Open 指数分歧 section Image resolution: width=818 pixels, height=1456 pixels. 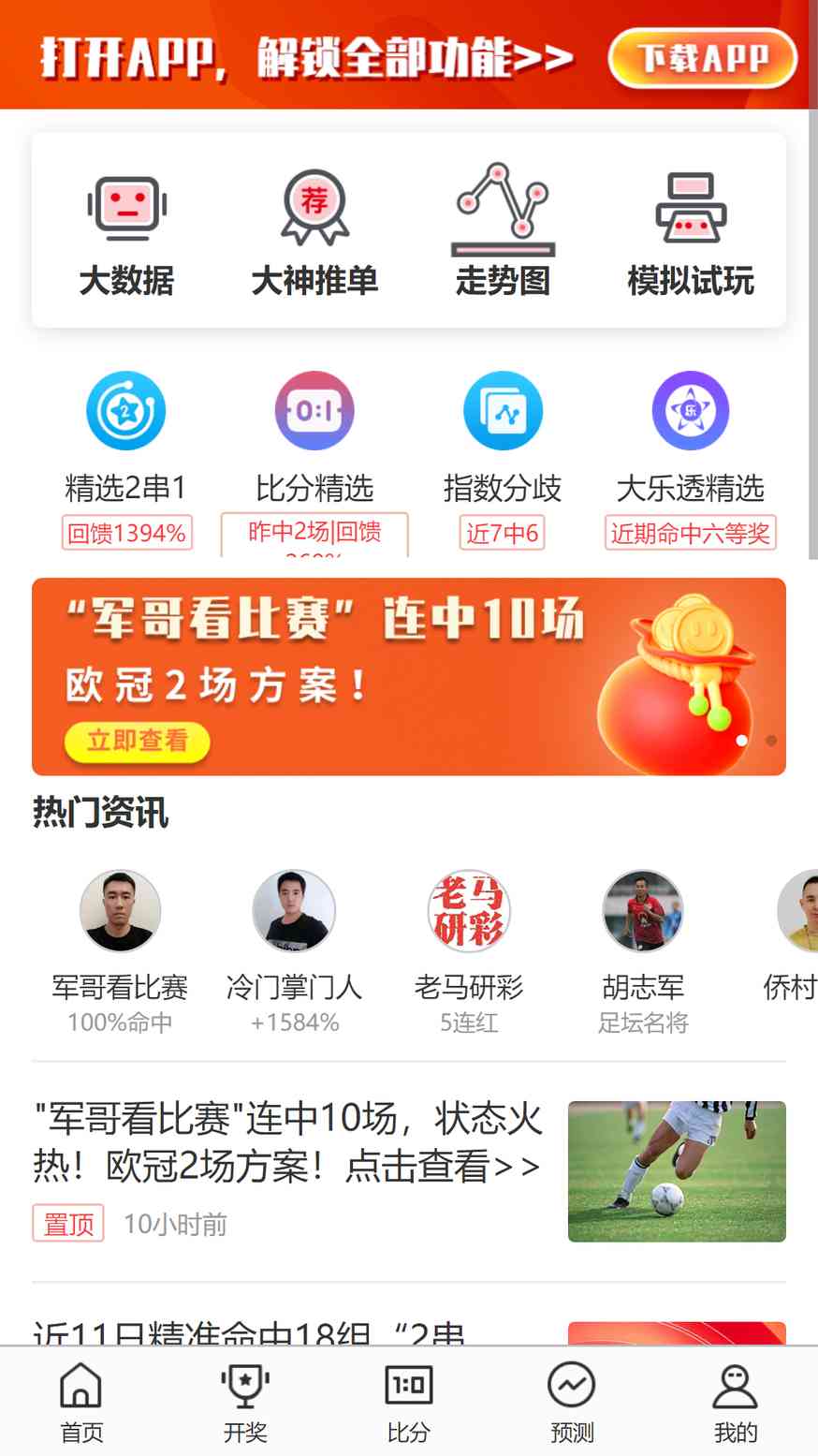tap(503, 460)
